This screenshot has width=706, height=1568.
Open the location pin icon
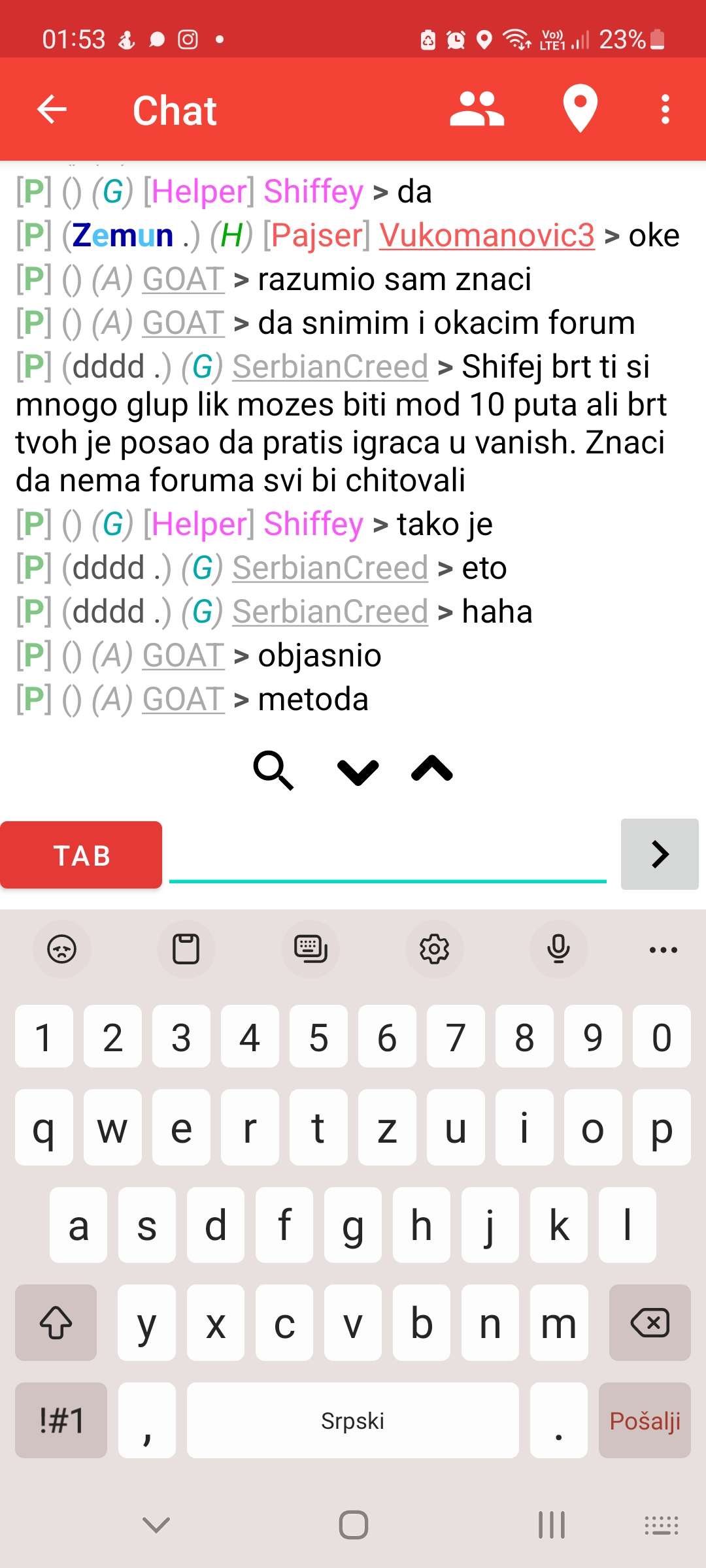point(580,109)
